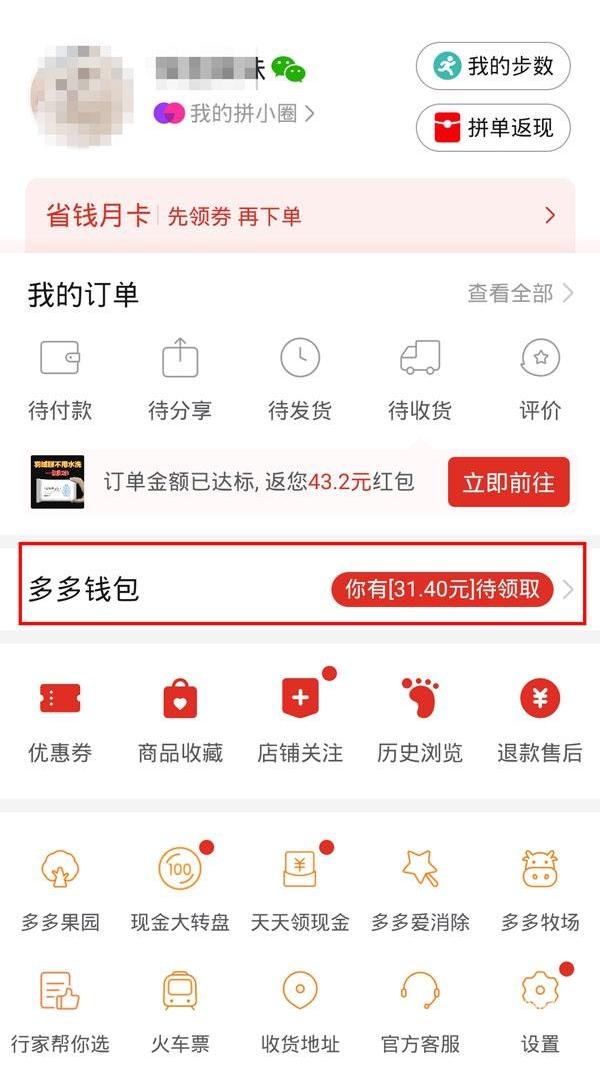Tap the 拼单返现 button

(493, 128)
